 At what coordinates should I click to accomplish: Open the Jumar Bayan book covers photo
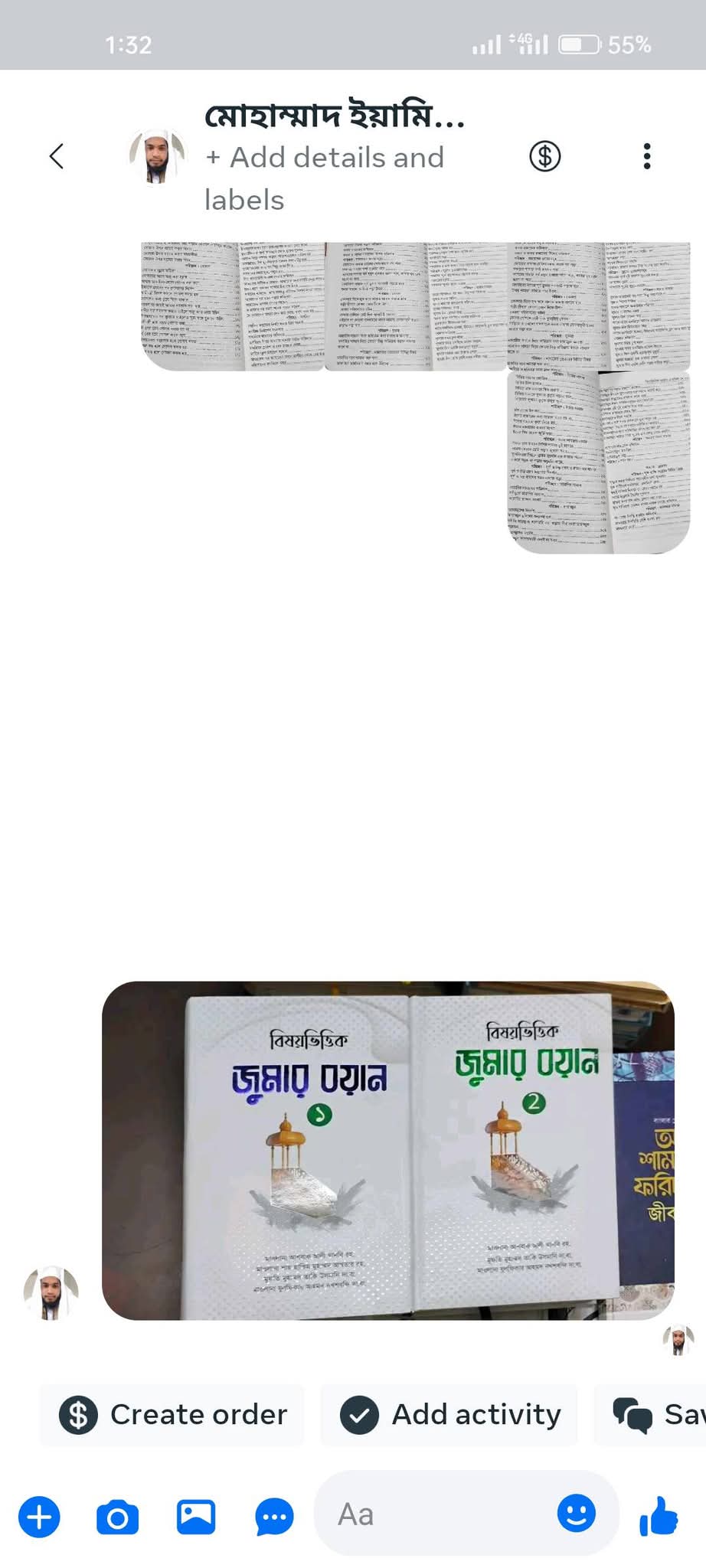pyautogui.click(x=387, y=1150)
